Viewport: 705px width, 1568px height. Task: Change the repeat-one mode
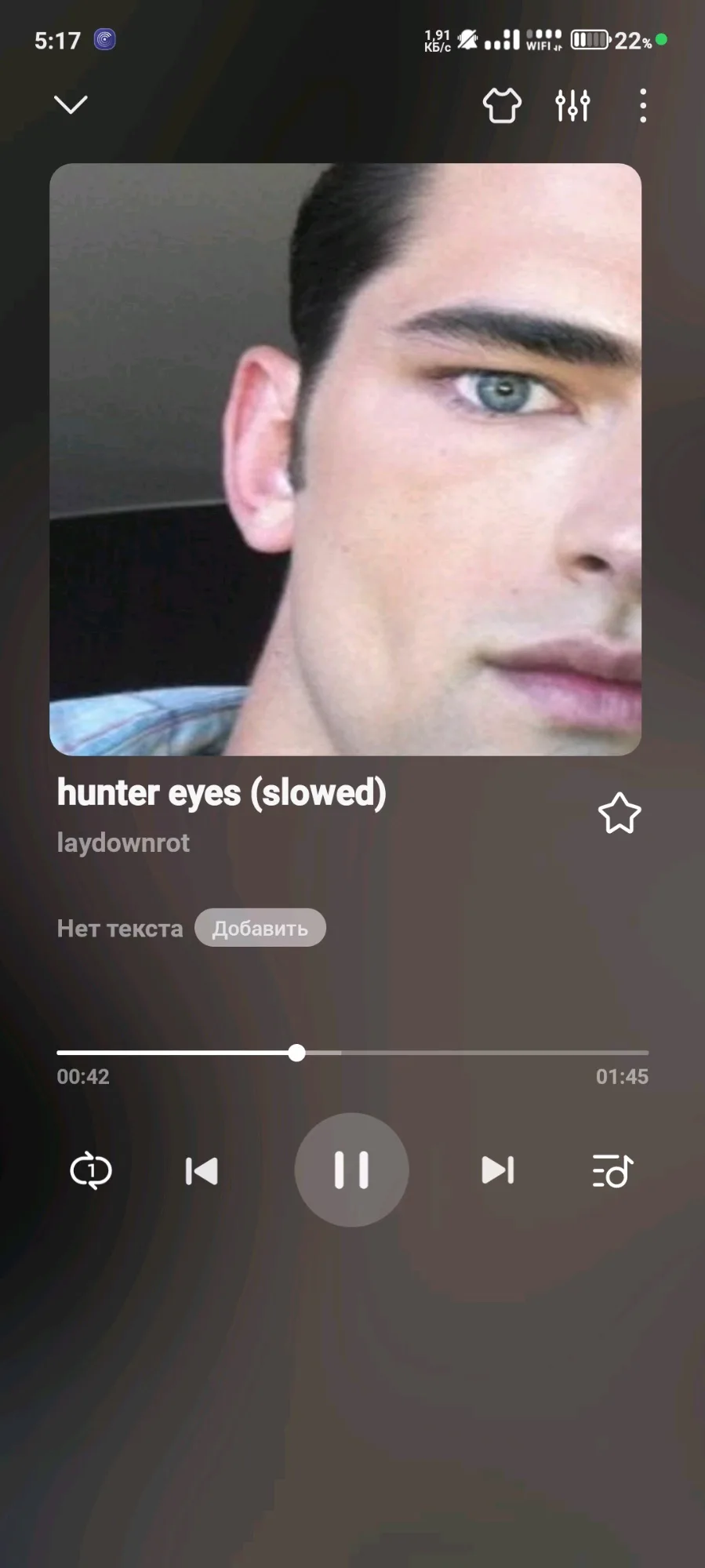pos(91,1171)
